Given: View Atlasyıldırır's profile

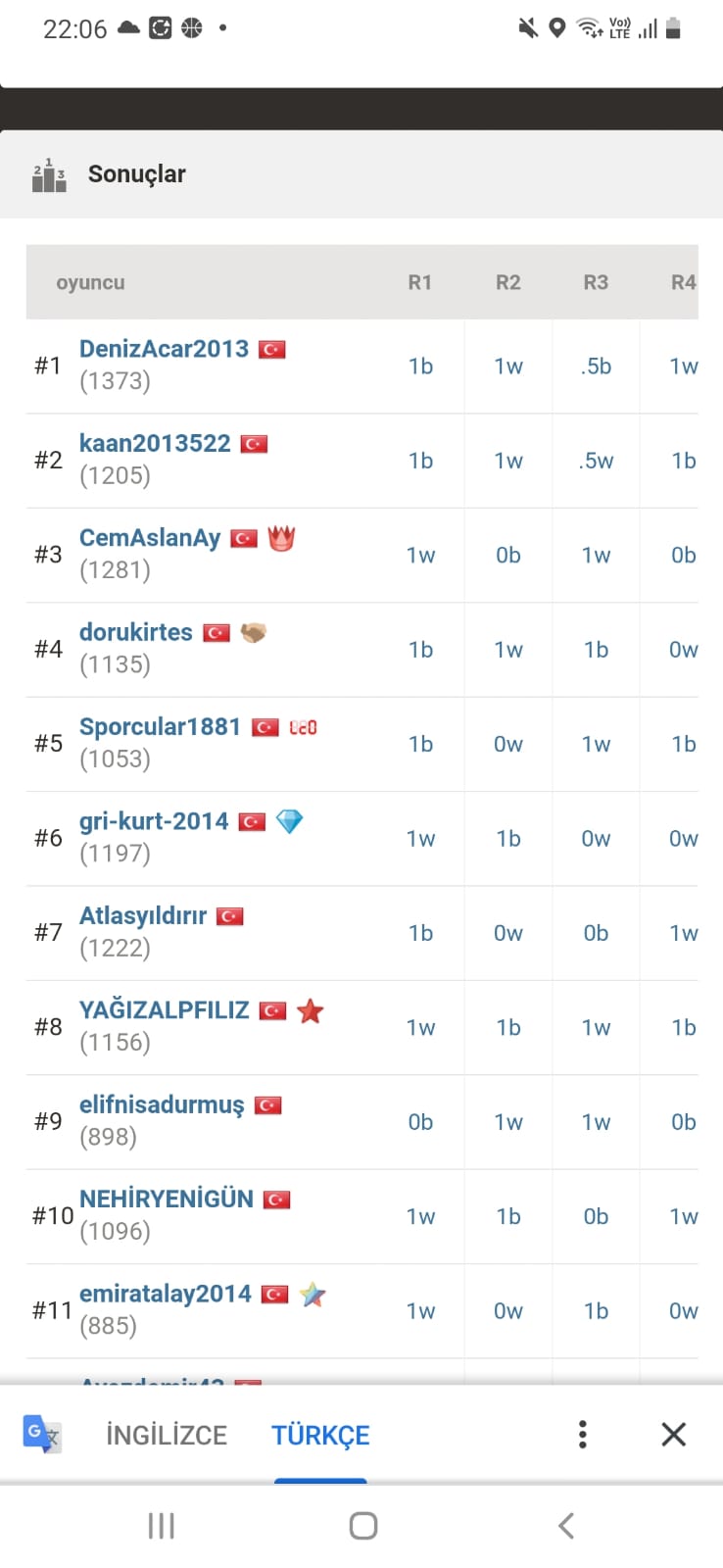Looking at the screenshot, I should click(x=143, y=915).
